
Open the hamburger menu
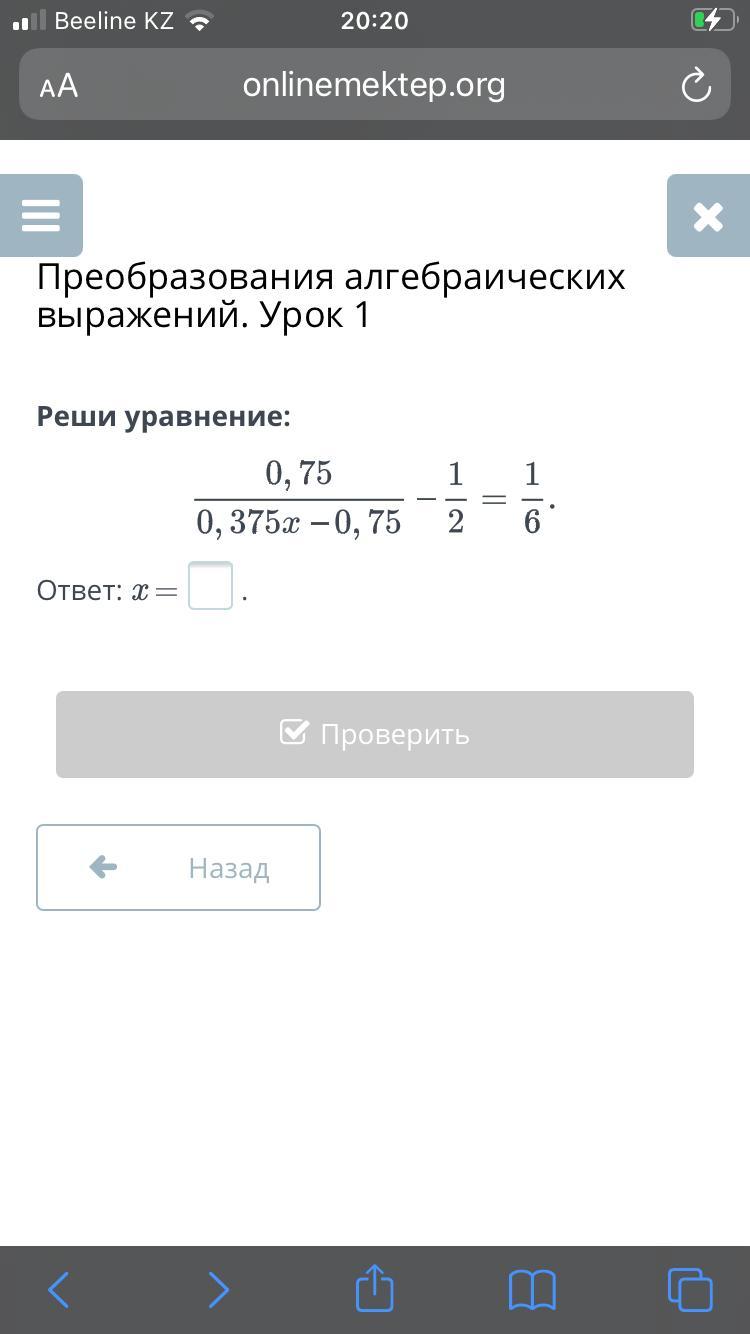(41, 215)
